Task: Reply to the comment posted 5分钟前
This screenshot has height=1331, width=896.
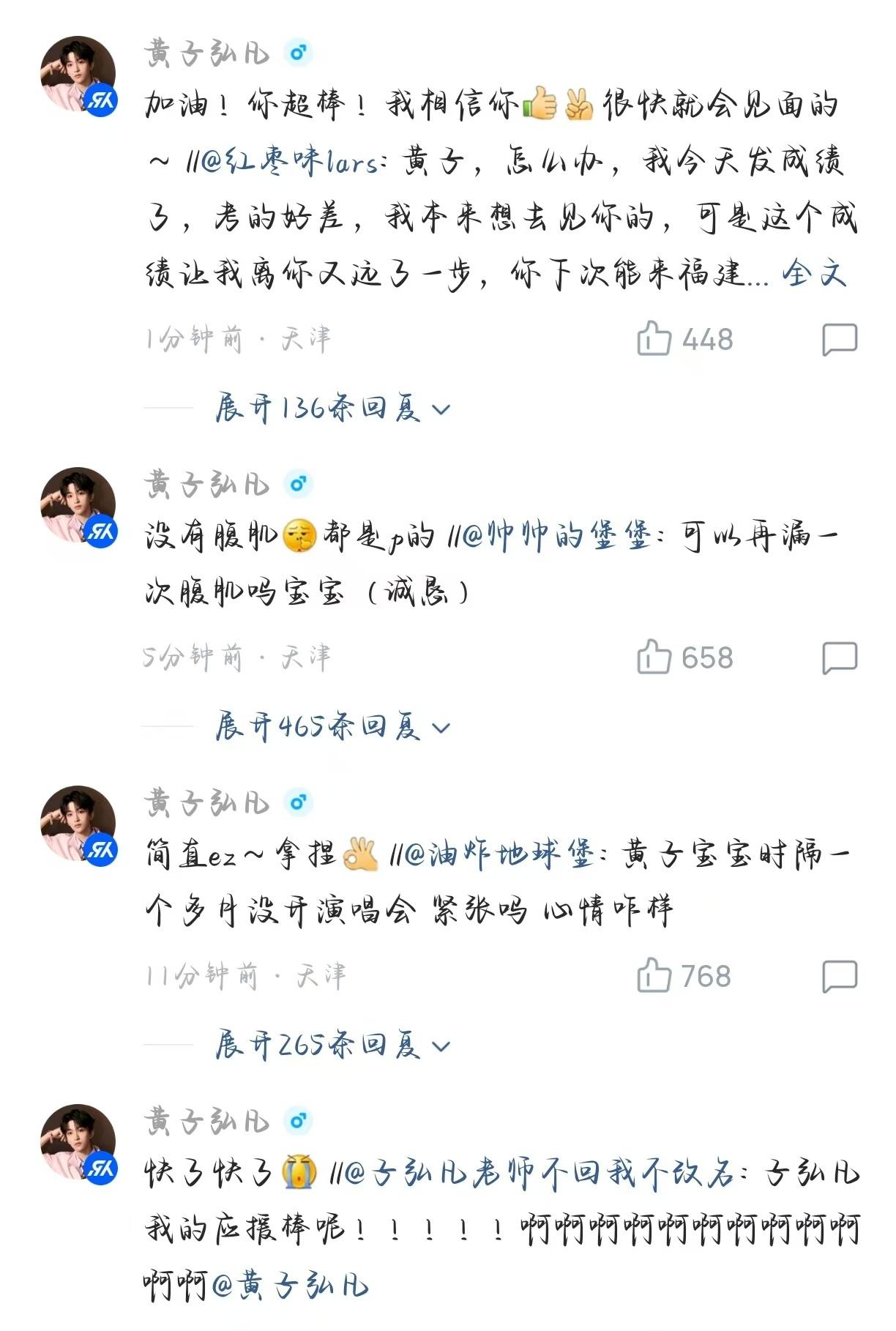Action: (839, 657)
